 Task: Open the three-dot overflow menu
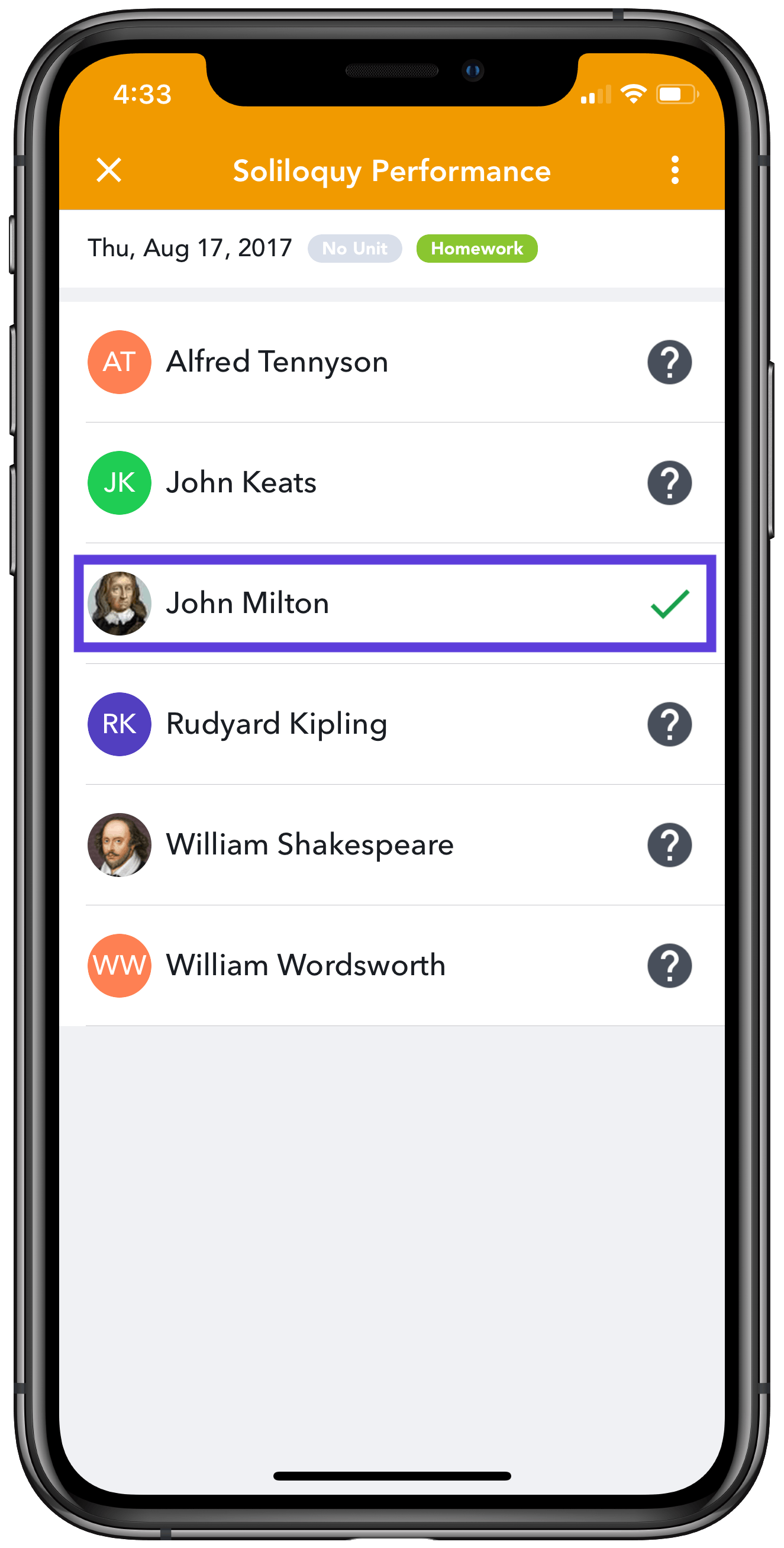(x=675, y=170)
